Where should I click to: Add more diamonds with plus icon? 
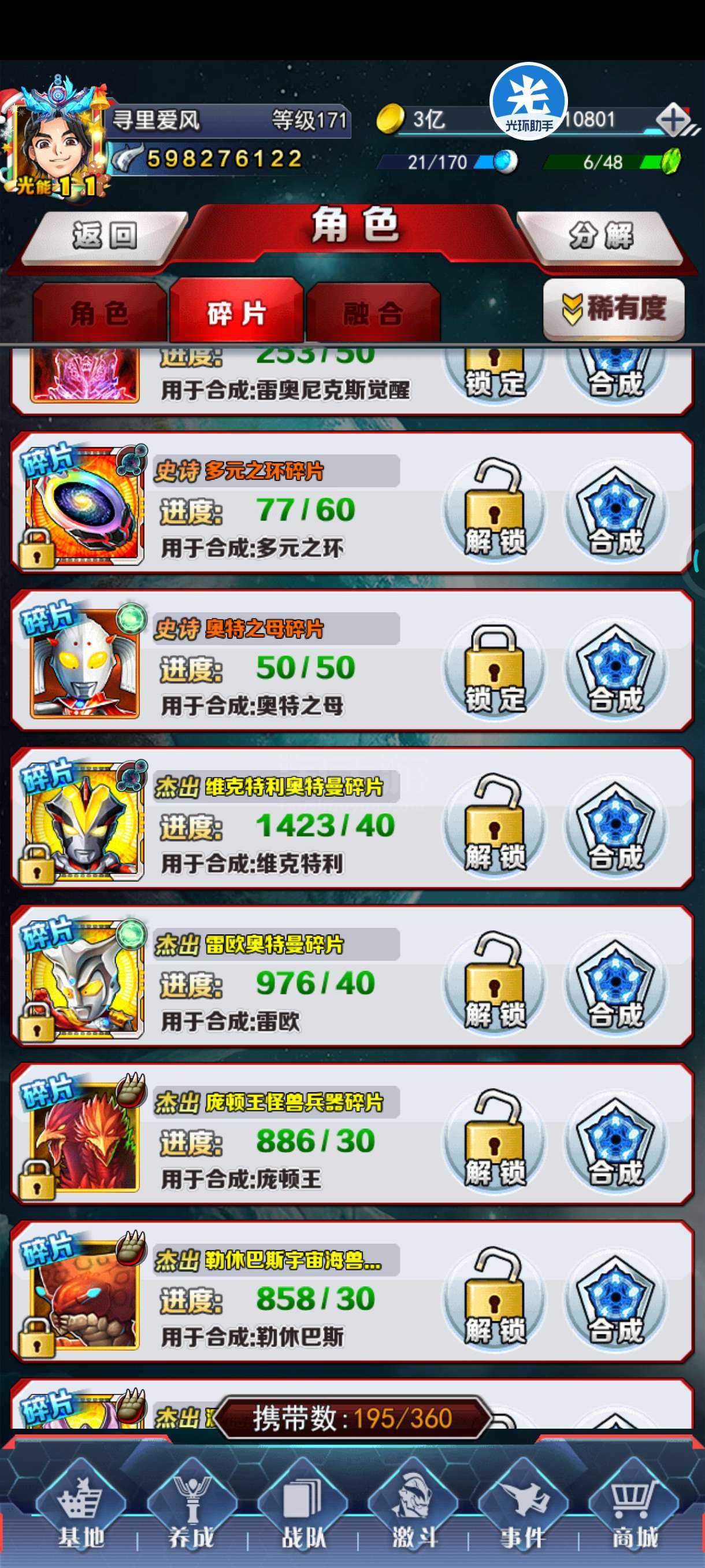click(x=673, y=119)
